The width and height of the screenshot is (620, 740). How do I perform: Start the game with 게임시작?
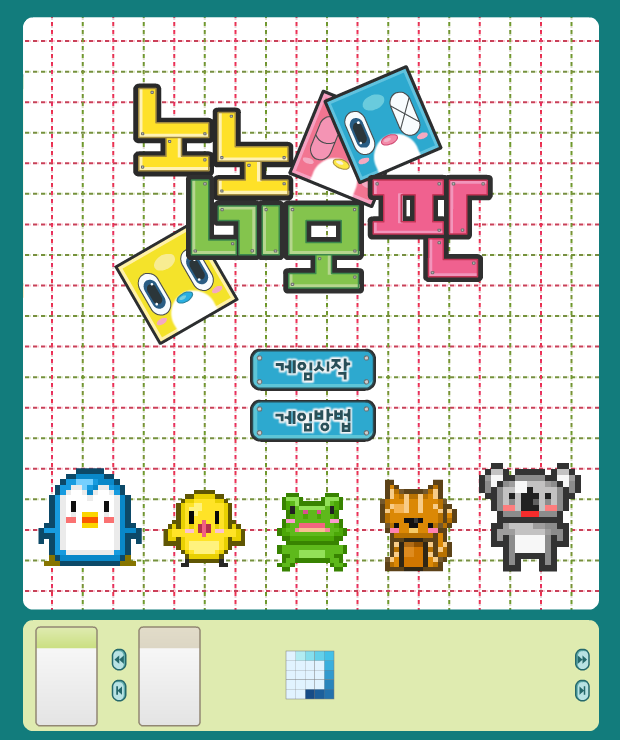click(x=312, y=369)
